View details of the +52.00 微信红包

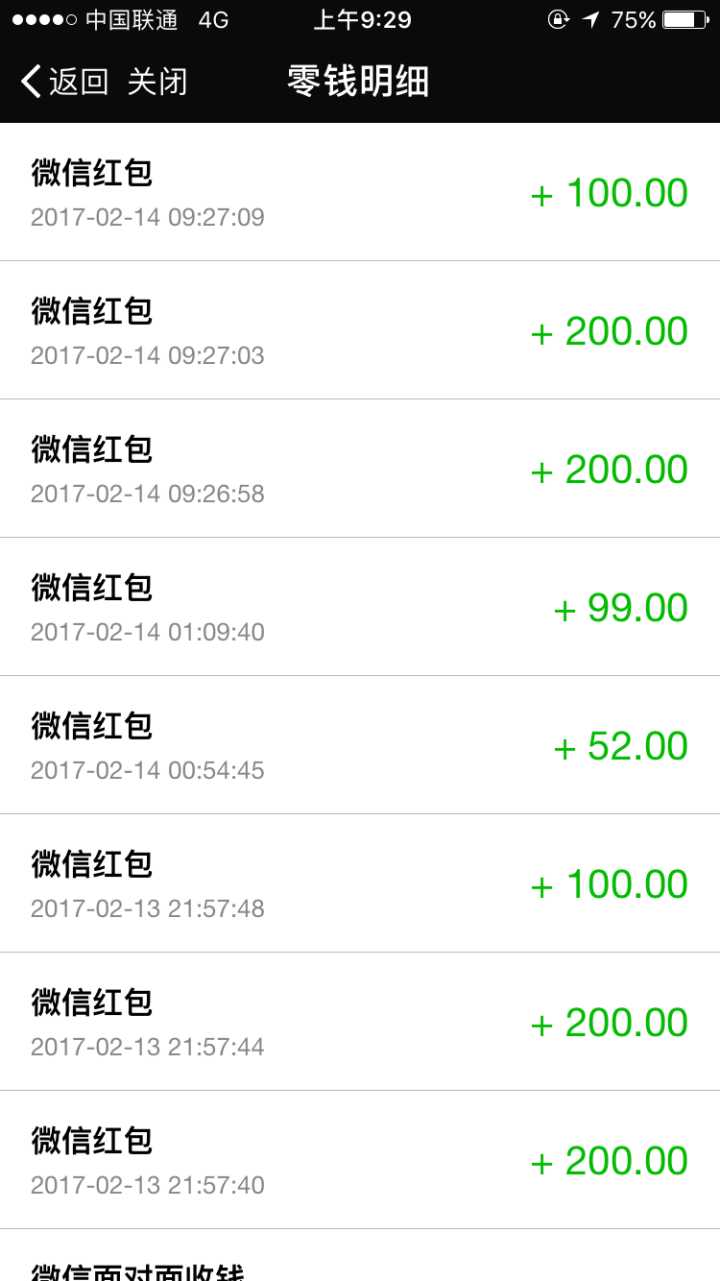(x=360, y=745)
